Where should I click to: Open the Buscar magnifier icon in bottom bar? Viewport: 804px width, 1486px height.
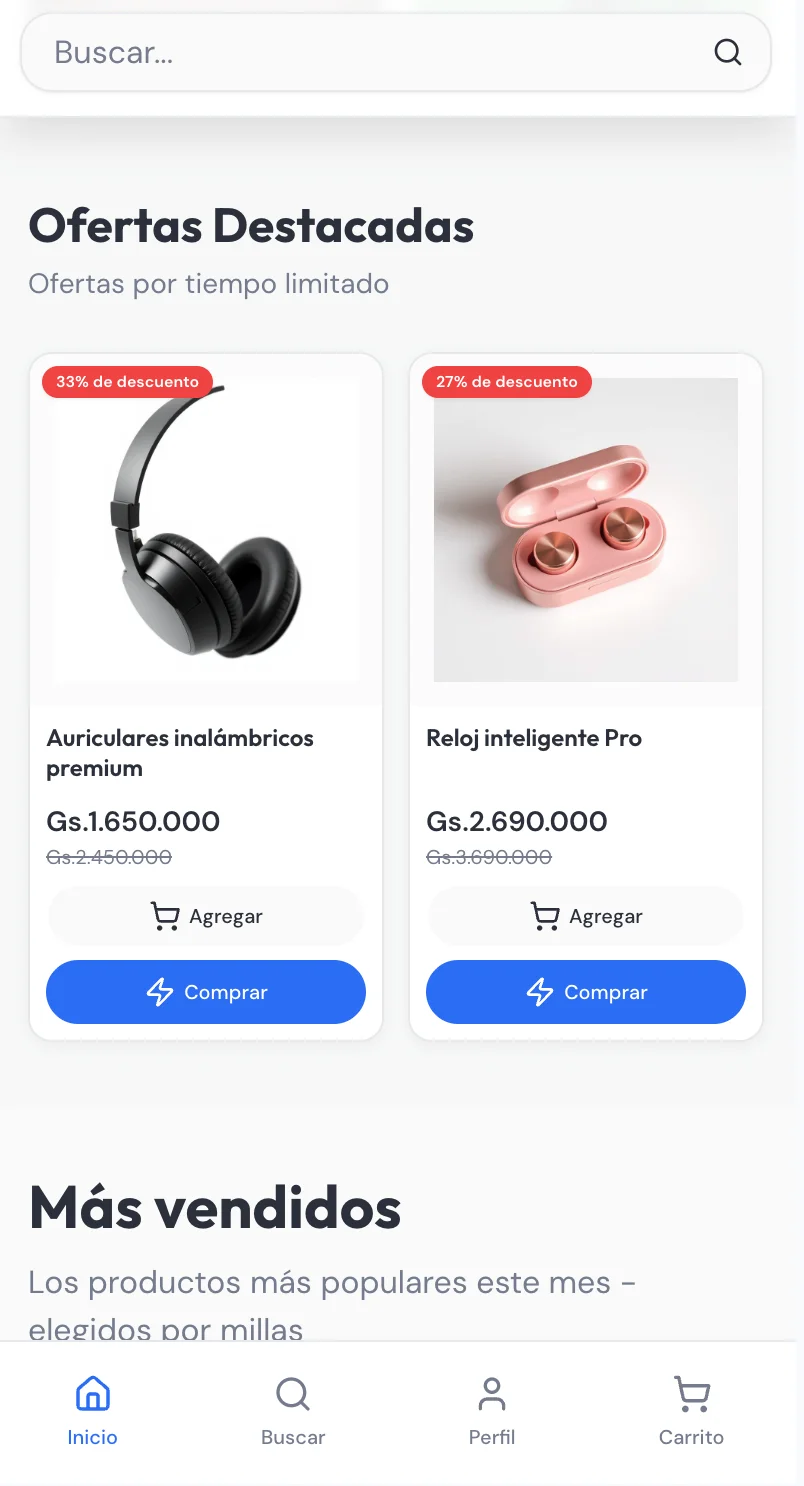[292, 1392]
